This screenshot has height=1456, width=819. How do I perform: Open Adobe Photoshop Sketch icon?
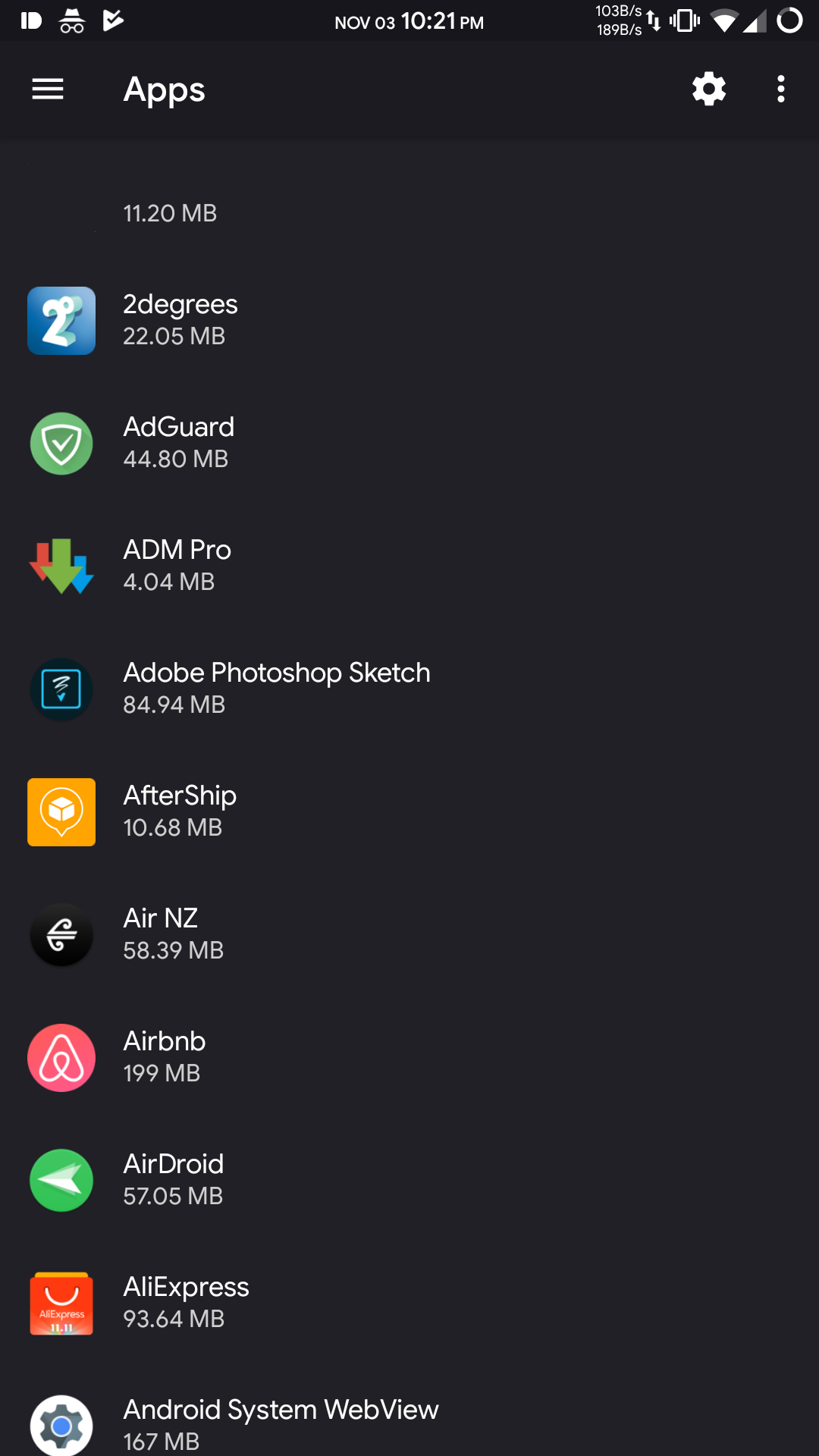61,689
